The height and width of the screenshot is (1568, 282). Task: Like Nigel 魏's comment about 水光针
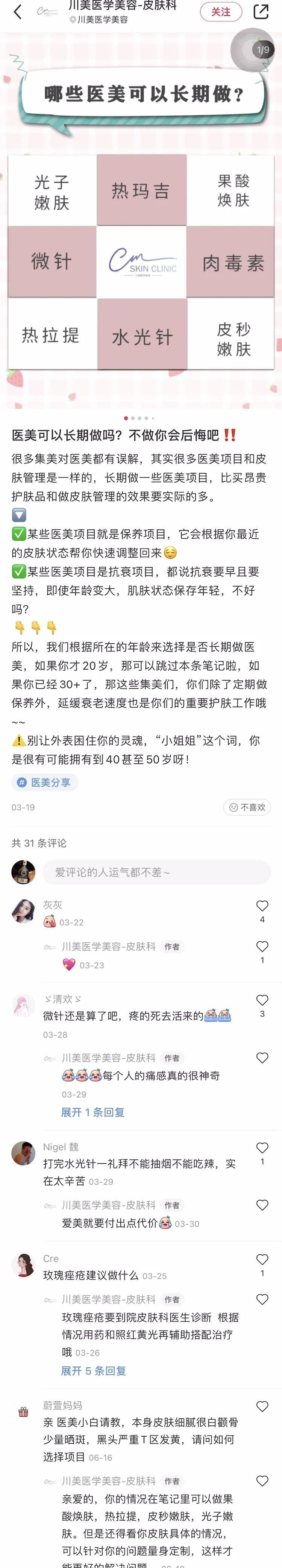click(262, 1147)
